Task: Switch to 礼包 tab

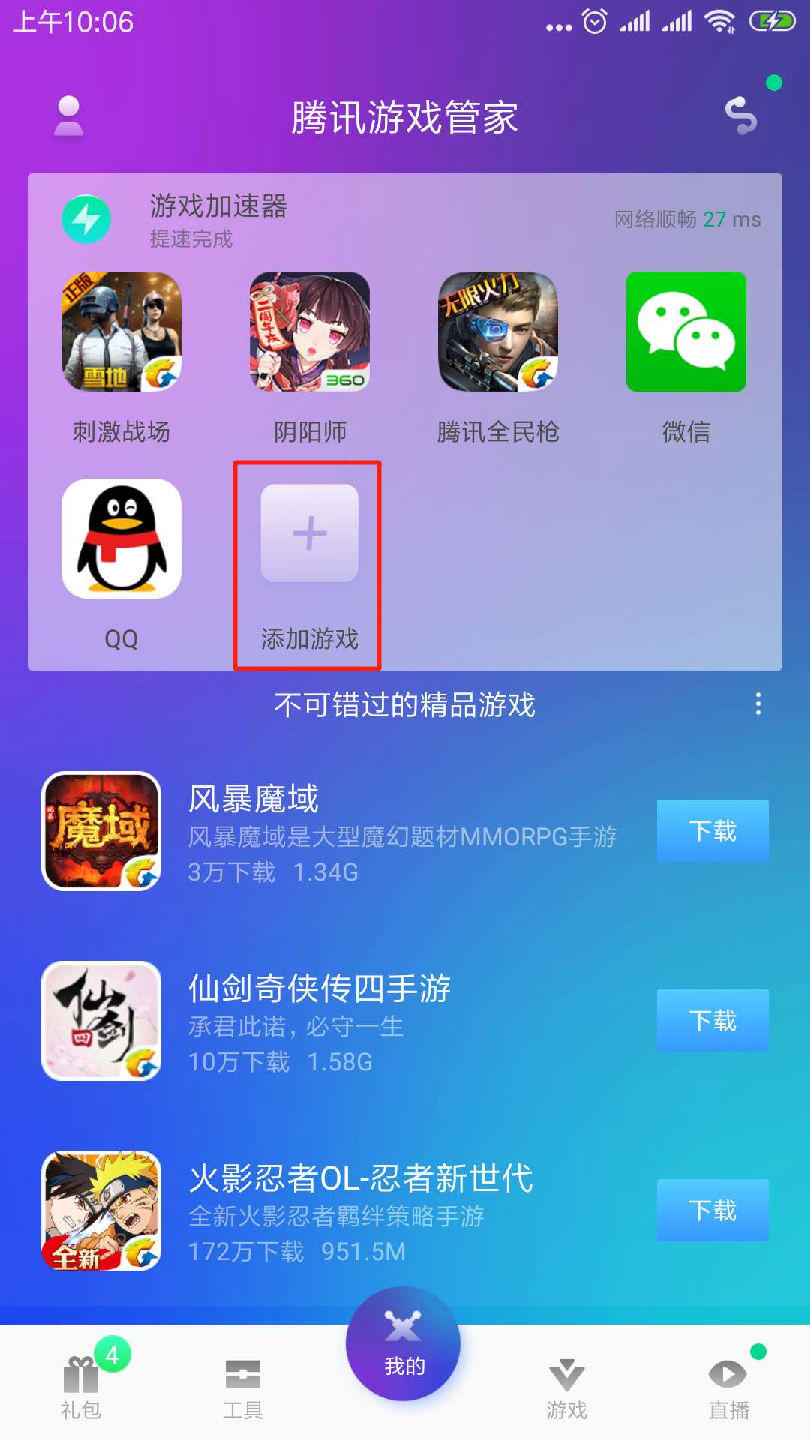Action: [x=81, y=1385]
